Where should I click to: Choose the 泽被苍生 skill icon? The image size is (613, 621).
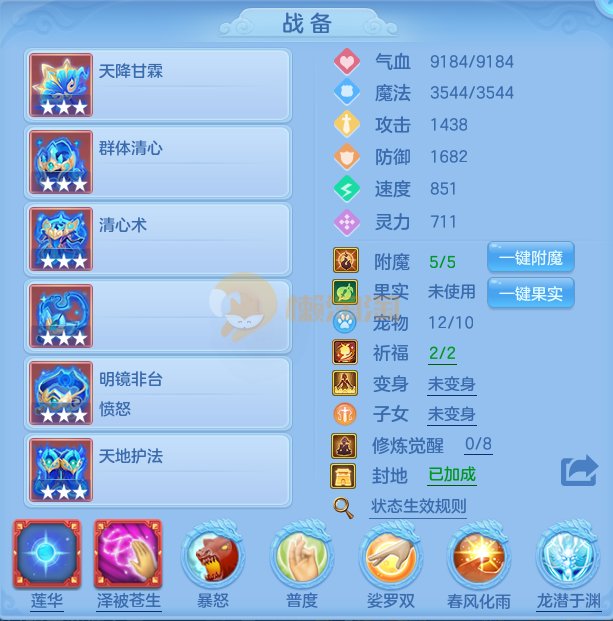pos(127,554)
